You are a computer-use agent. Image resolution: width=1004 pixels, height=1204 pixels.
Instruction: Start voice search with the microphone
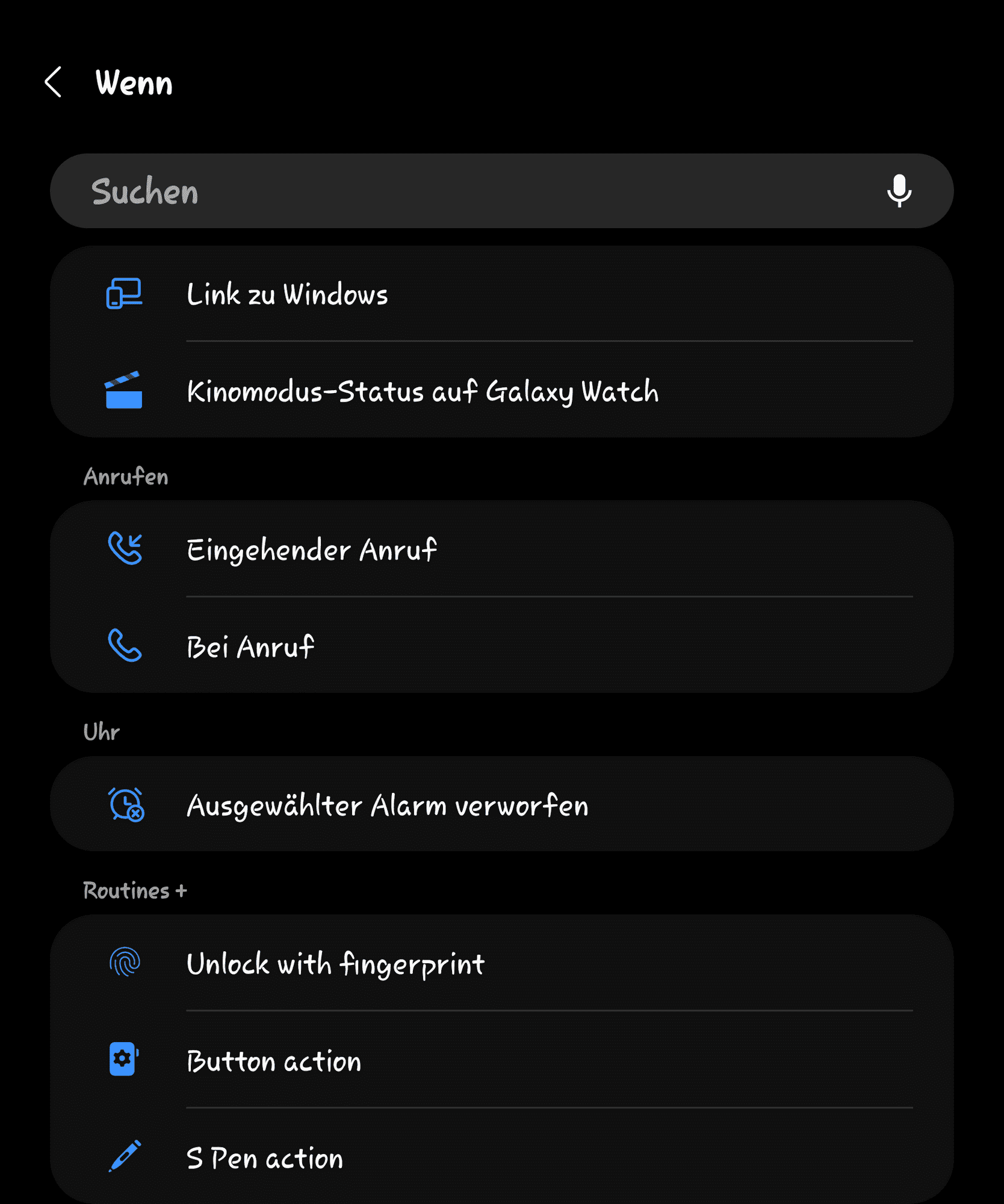[899, 191]
